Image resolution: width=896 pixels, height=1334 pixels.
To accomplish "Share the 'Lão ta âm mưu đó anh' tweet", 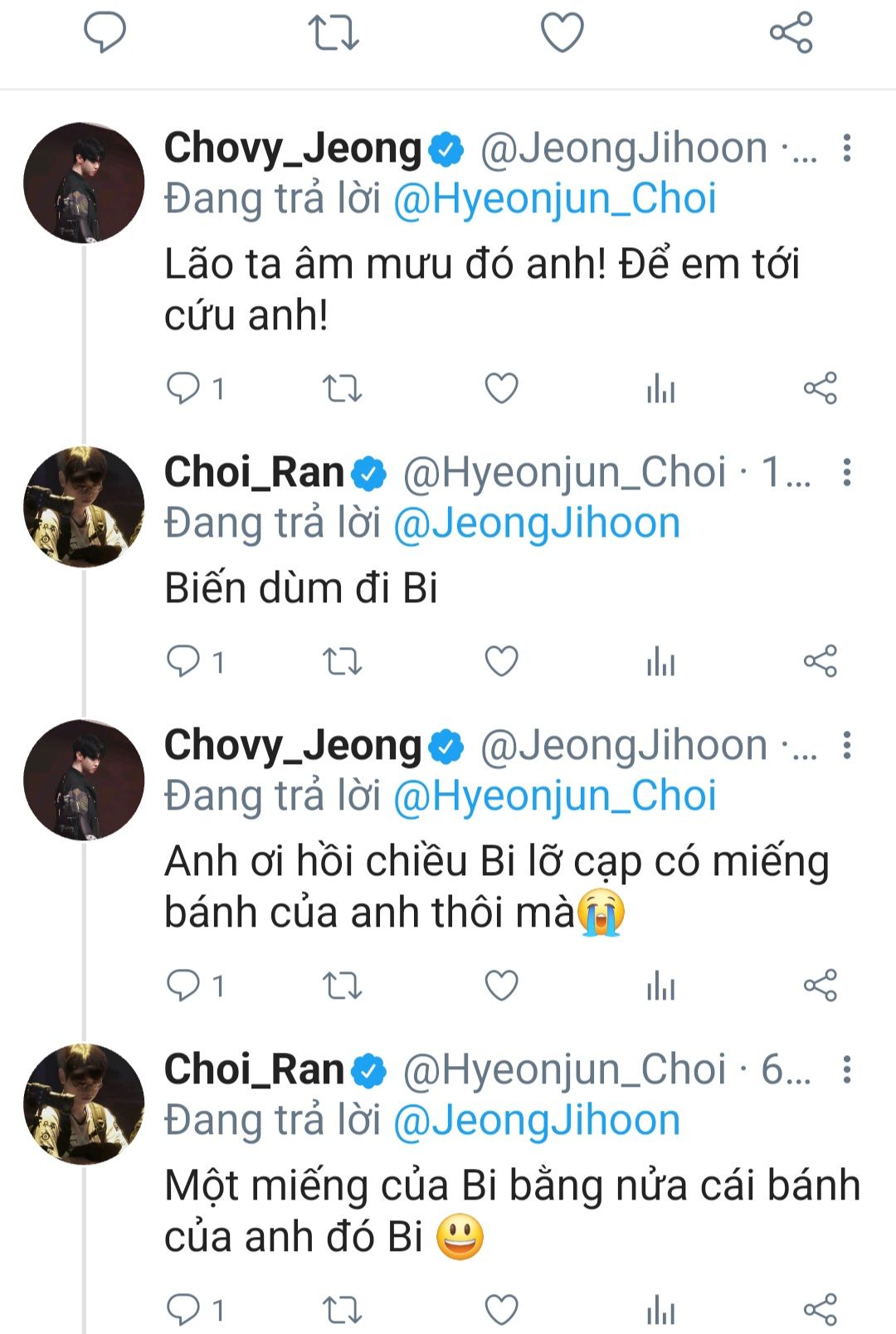I will tap(821, 387).
